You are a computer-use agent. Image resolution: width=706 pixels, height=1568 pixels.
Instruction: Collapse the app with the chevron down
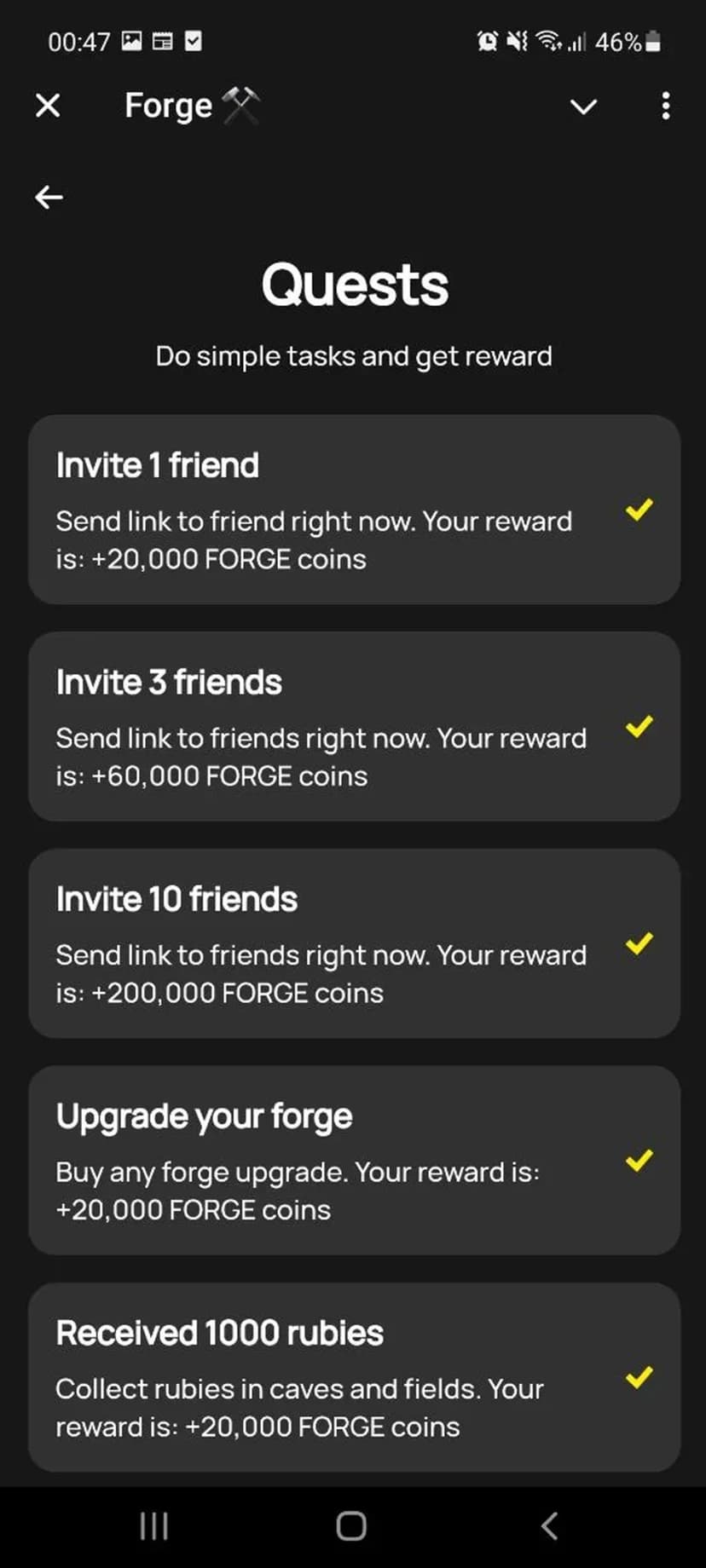583,107
